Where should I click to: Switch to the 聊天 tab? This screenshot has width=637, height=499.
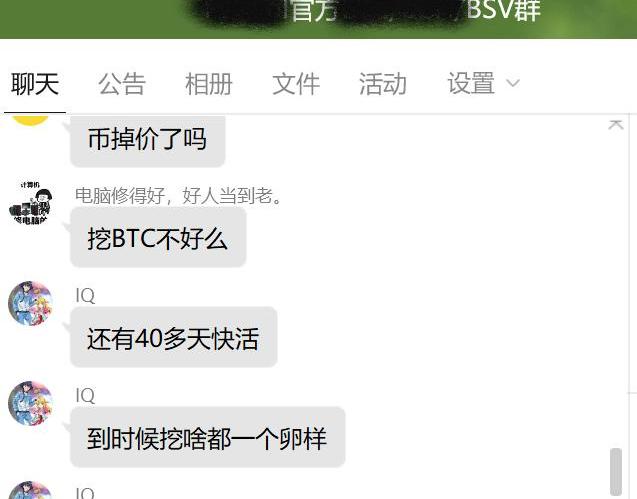[x=35, y=84]
